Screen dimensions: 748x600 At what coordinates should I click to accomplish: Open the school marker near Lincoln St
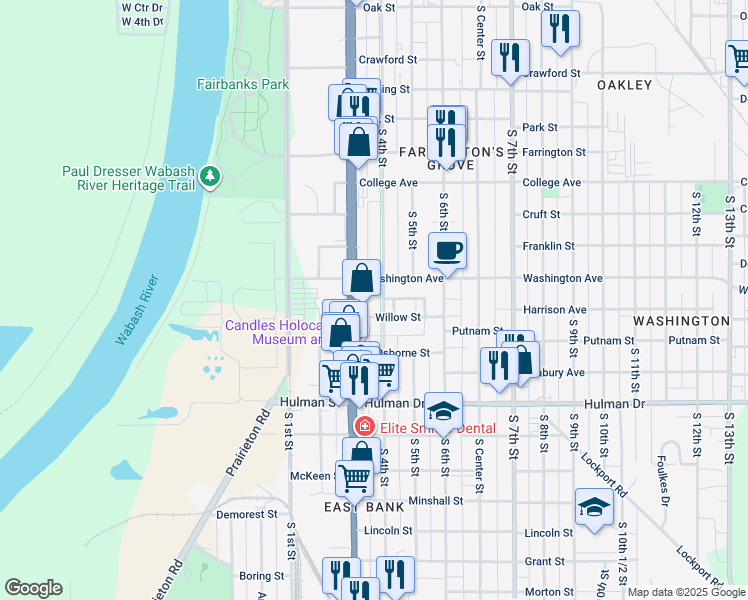[594, 505]
